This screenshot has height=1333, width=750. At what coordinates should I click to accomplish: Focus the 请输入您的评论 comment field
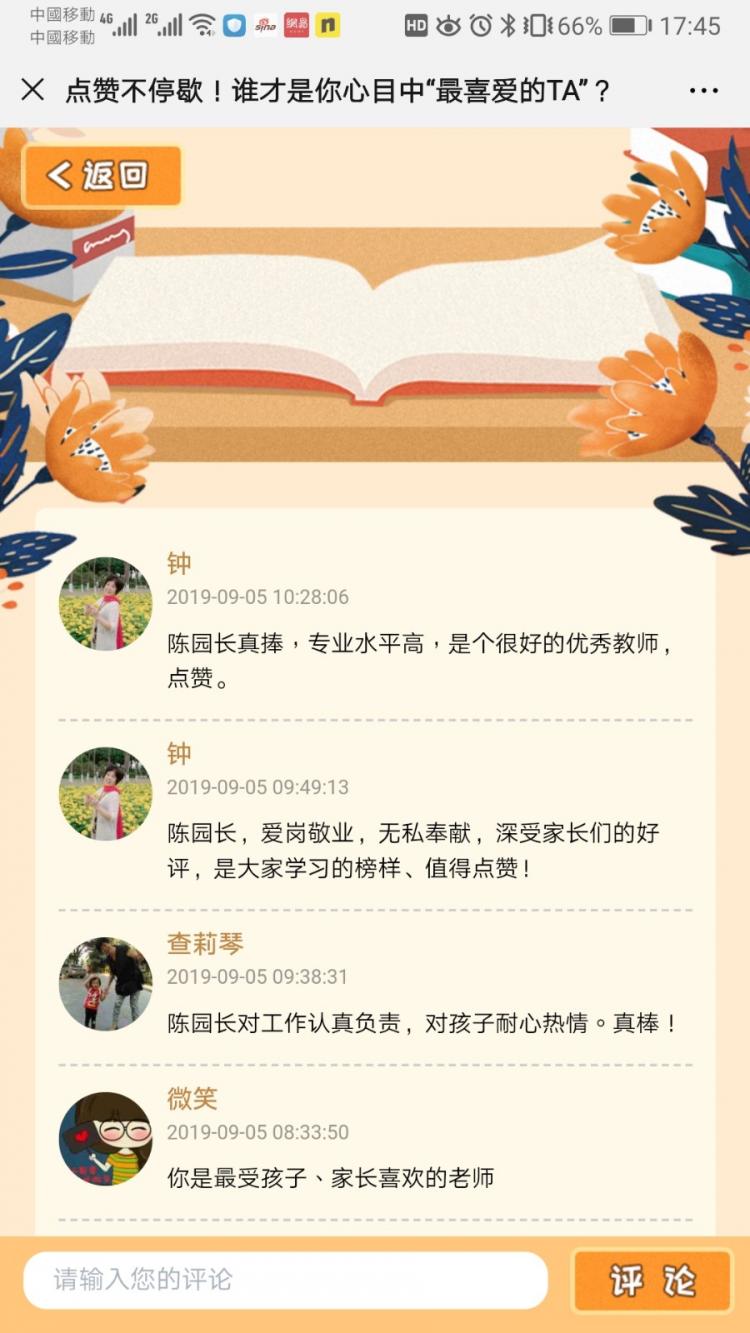coord(285,1280)
